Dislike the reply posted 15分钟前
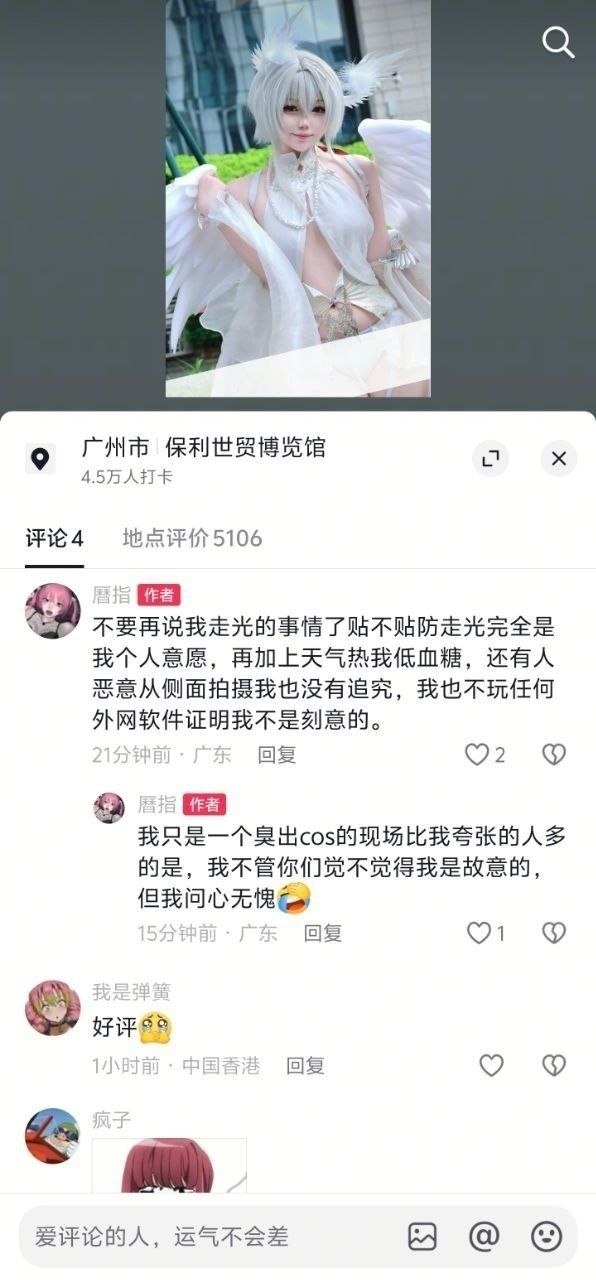 point(554,933)
